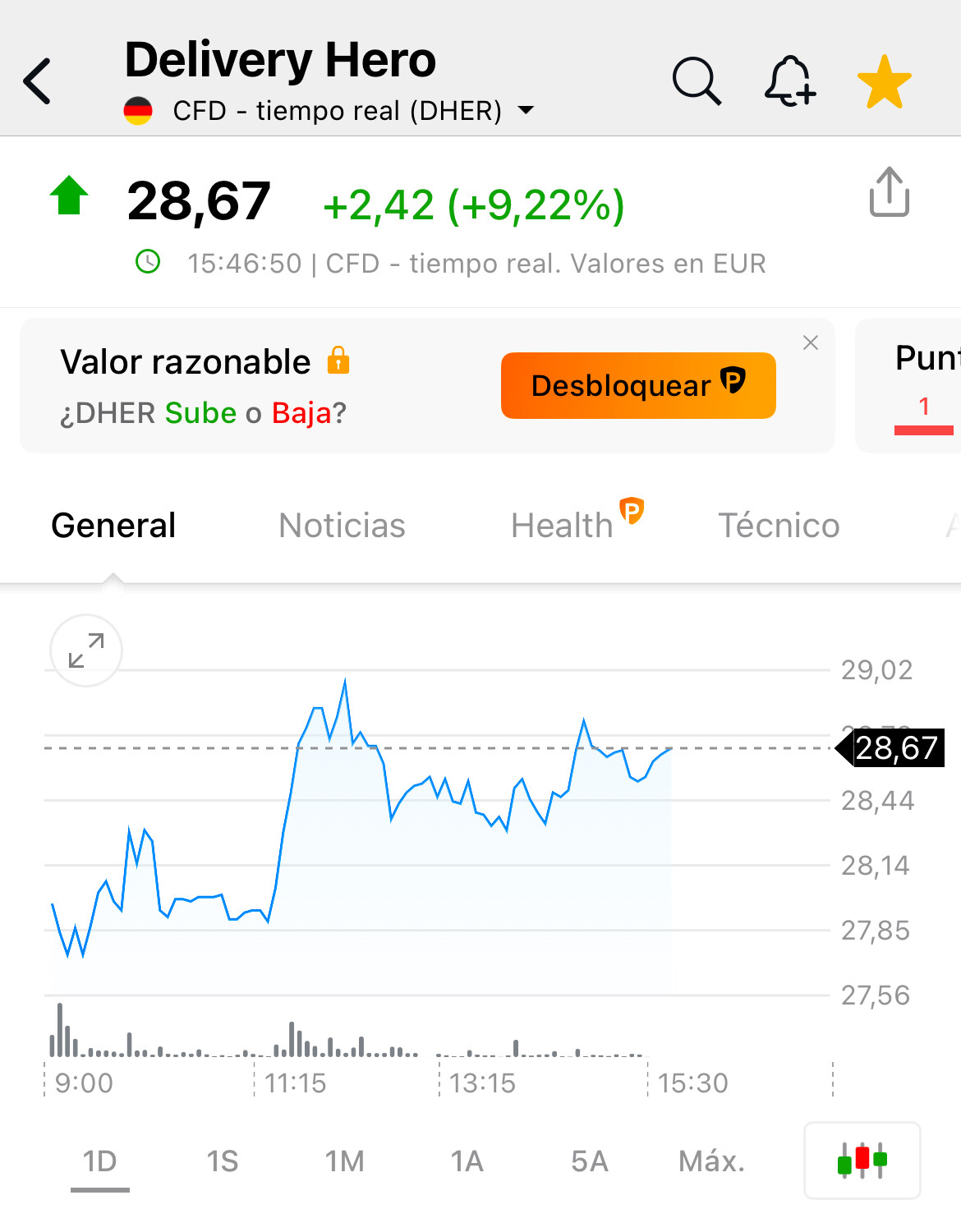Share the Delivery Hero quote
This screenshot has width=961, height=1232.
pyautogui.click(x=889, y=193)
